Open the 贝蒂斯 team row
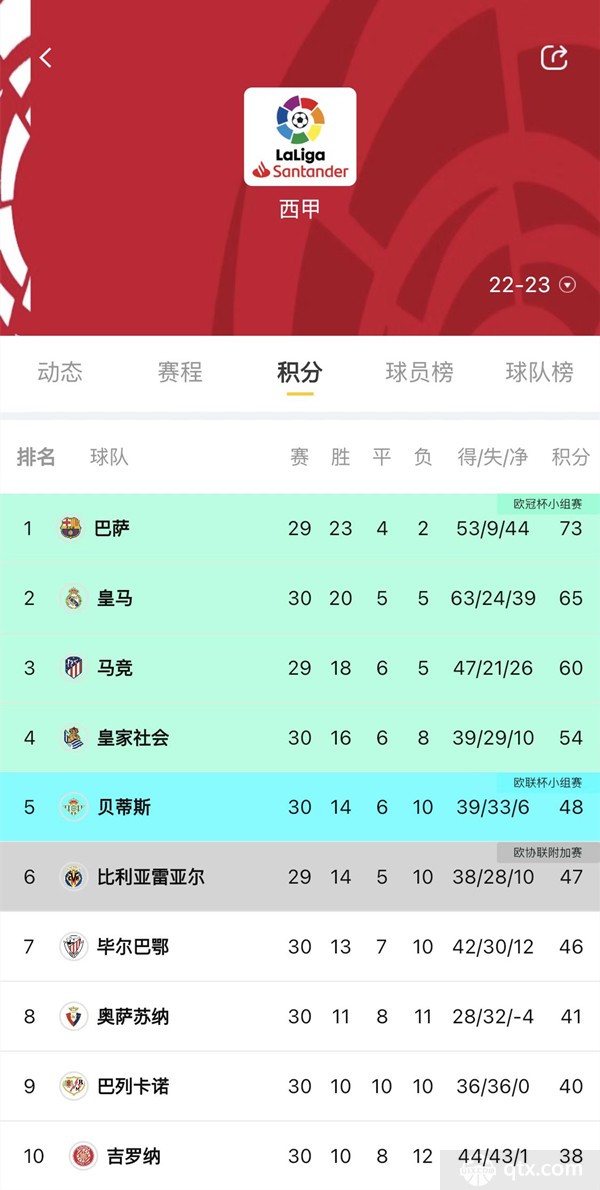The width and height of the screenshot is (600, 1190). (300, 807)
